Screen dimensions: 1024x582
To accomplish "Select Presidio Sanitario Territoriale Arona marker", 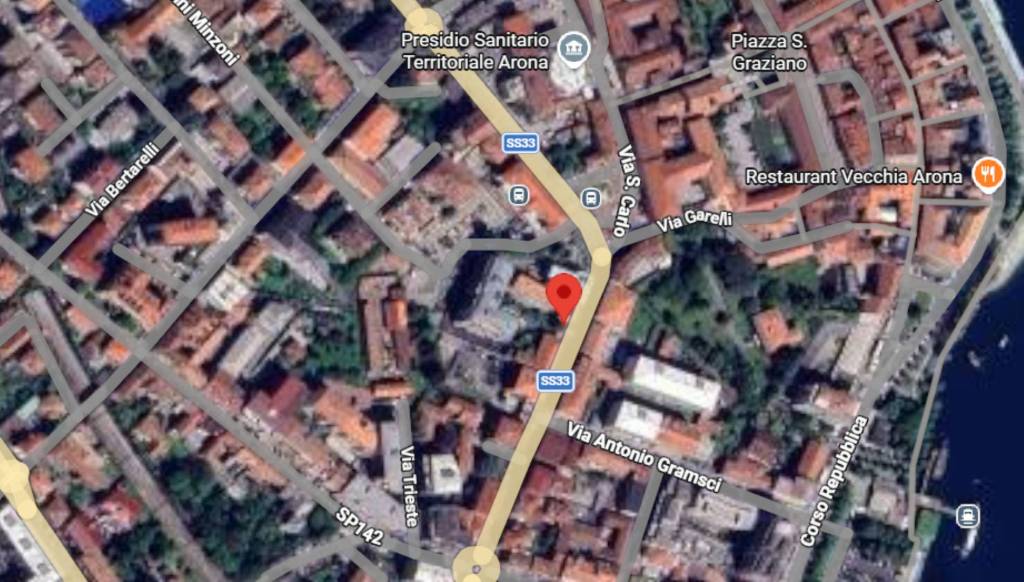I will pyautogui.click(x=574, y=49).
